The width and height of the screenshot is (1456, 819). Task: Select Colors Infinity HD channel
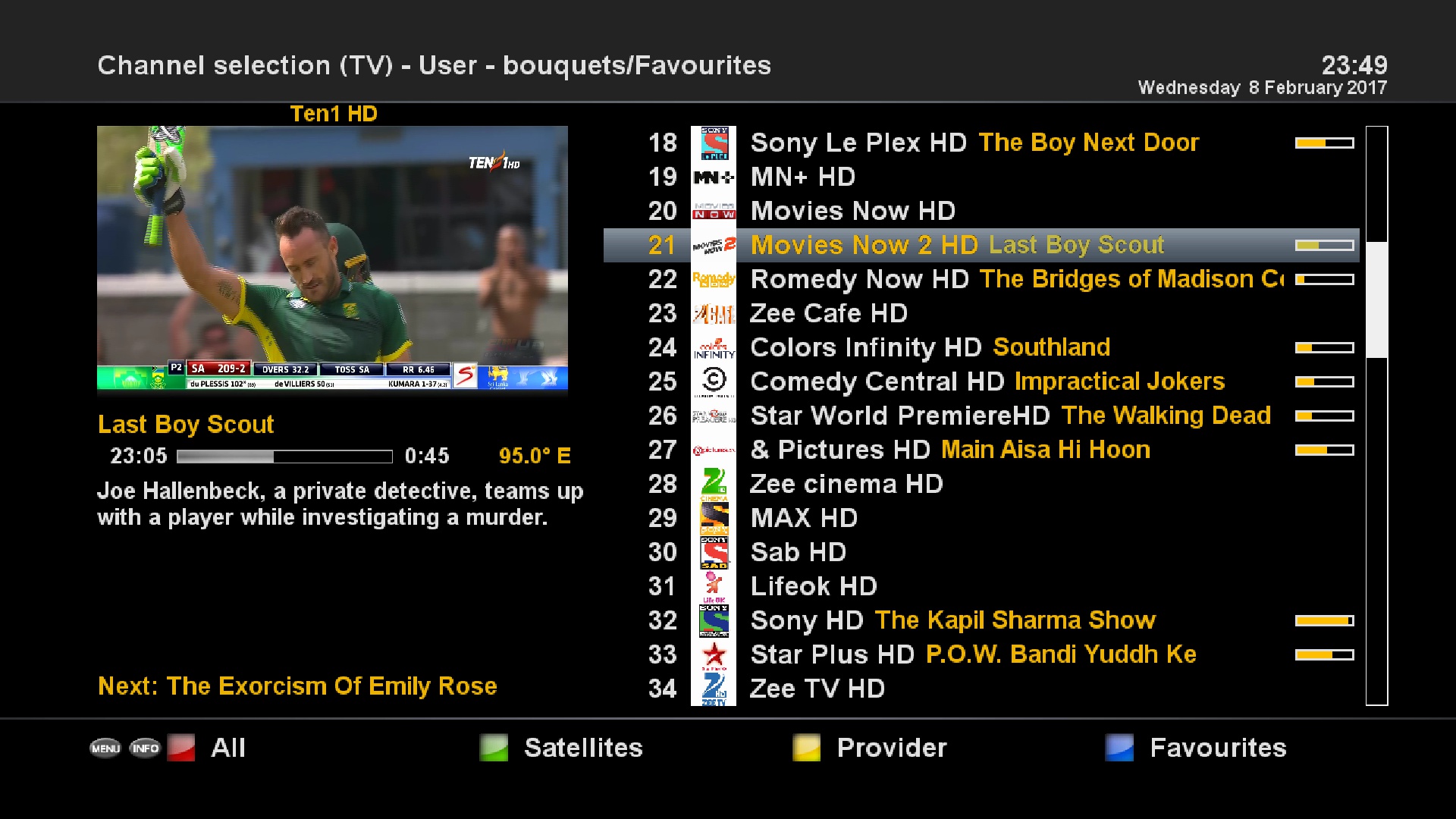[x=865, y=347]
